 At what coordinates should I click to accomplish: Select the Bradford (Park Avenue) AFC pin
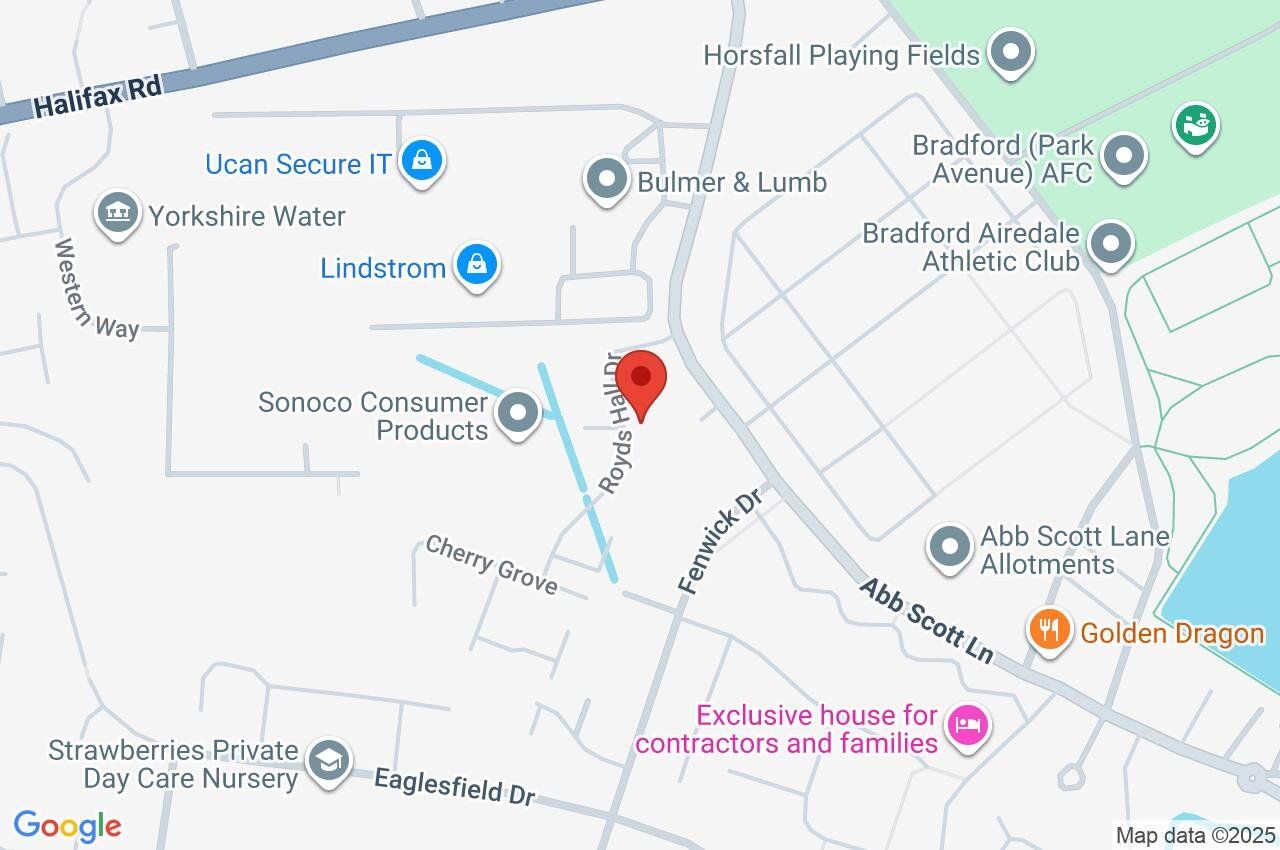(1125, 156)
